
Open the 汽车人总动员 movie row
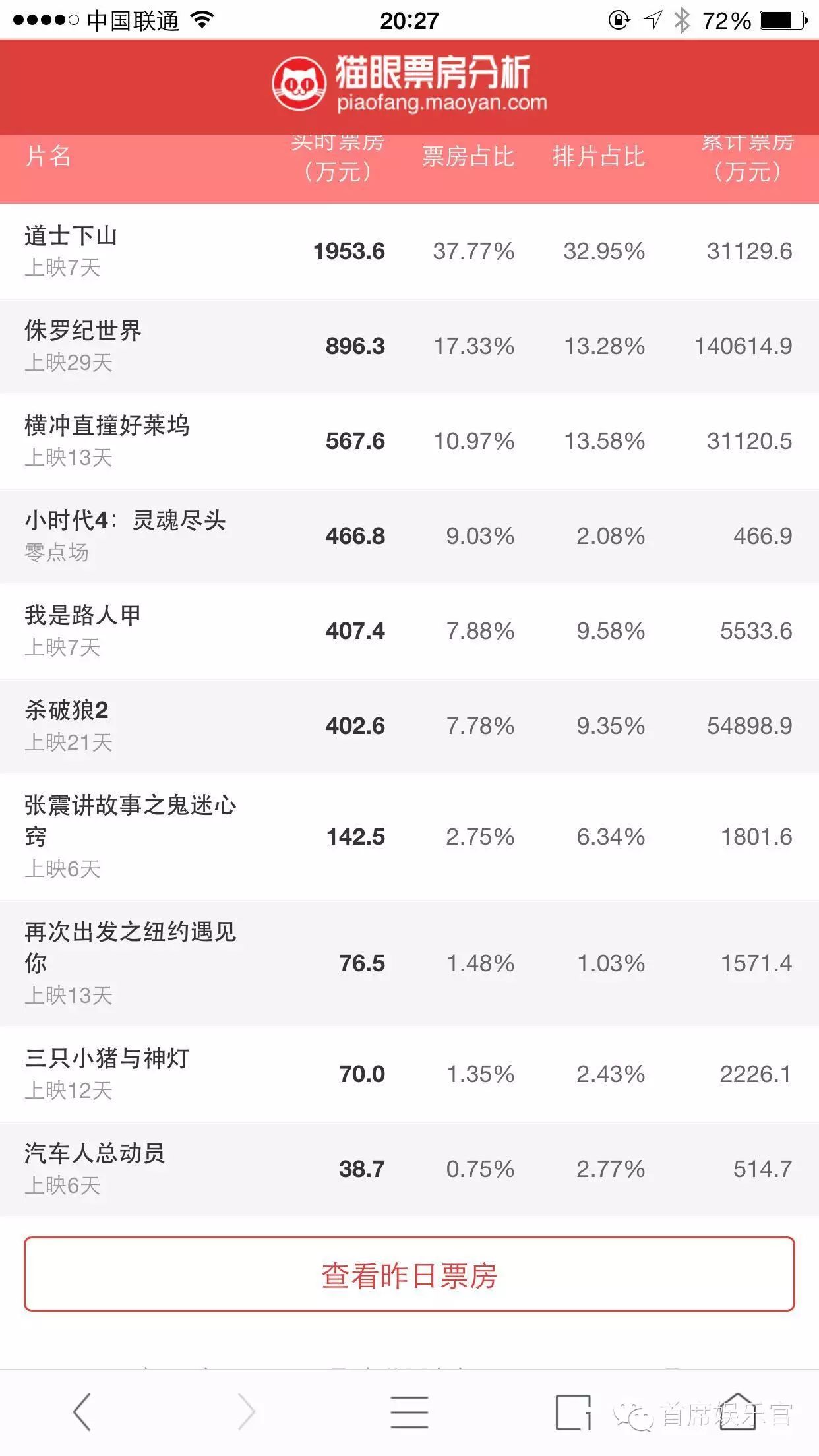pyautogui.click(x=409, y=1169)
